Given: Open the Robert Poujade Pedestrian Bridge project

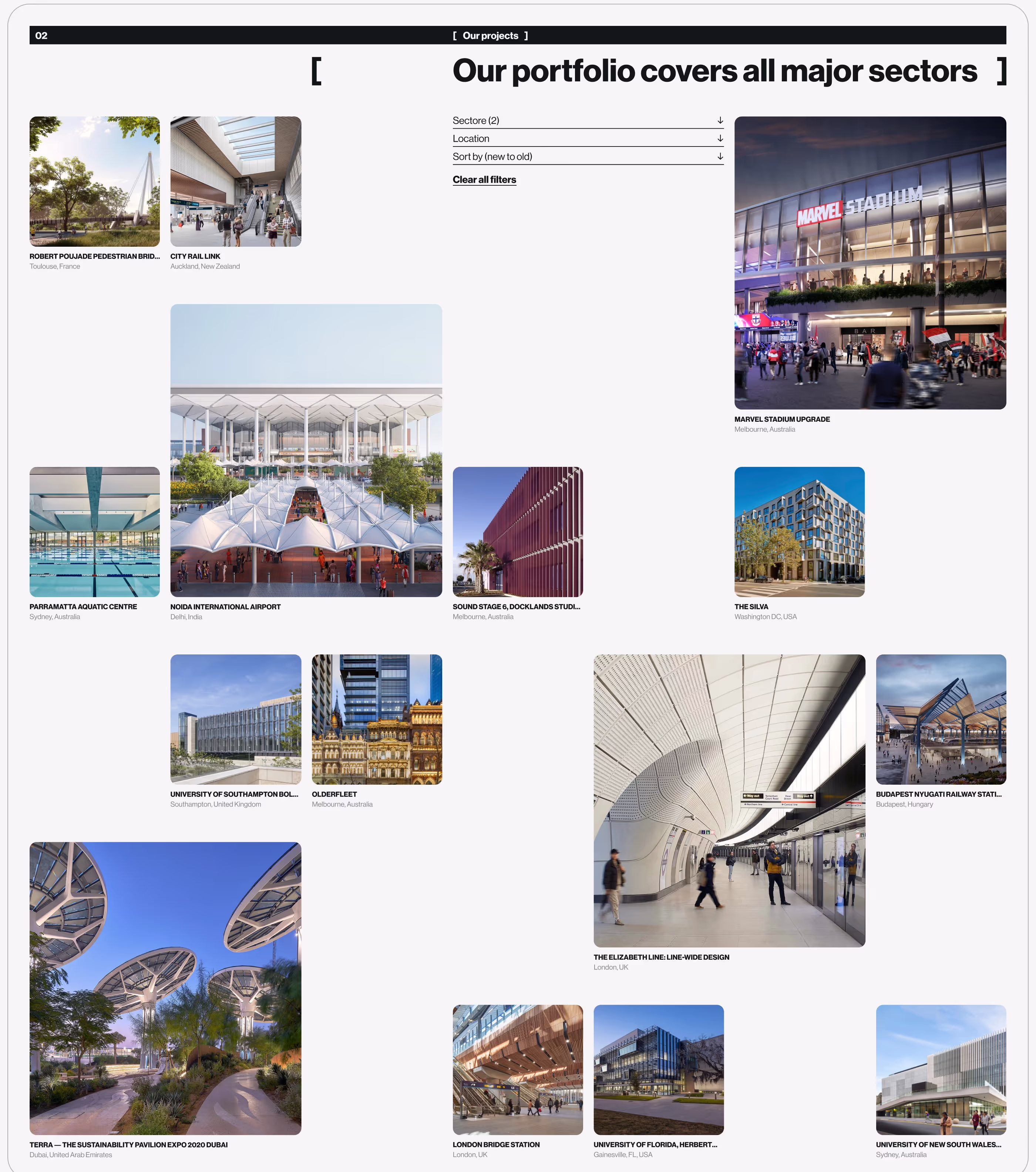Looking at the screenshot, I should pyautogui.click(x=95, y=182).
